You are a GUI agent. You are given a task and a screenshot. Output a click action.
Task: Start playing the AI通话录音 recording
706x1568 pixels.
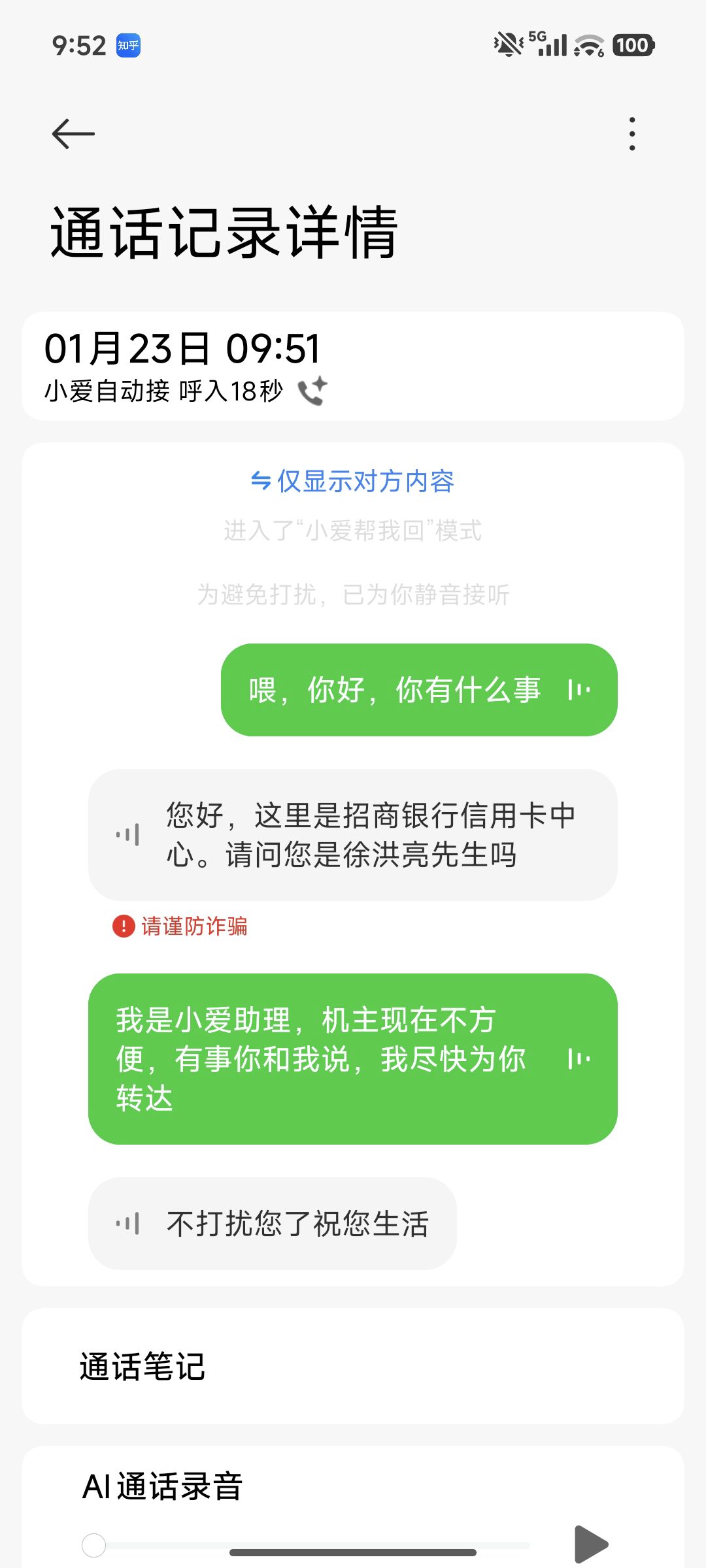point(591,1544)
